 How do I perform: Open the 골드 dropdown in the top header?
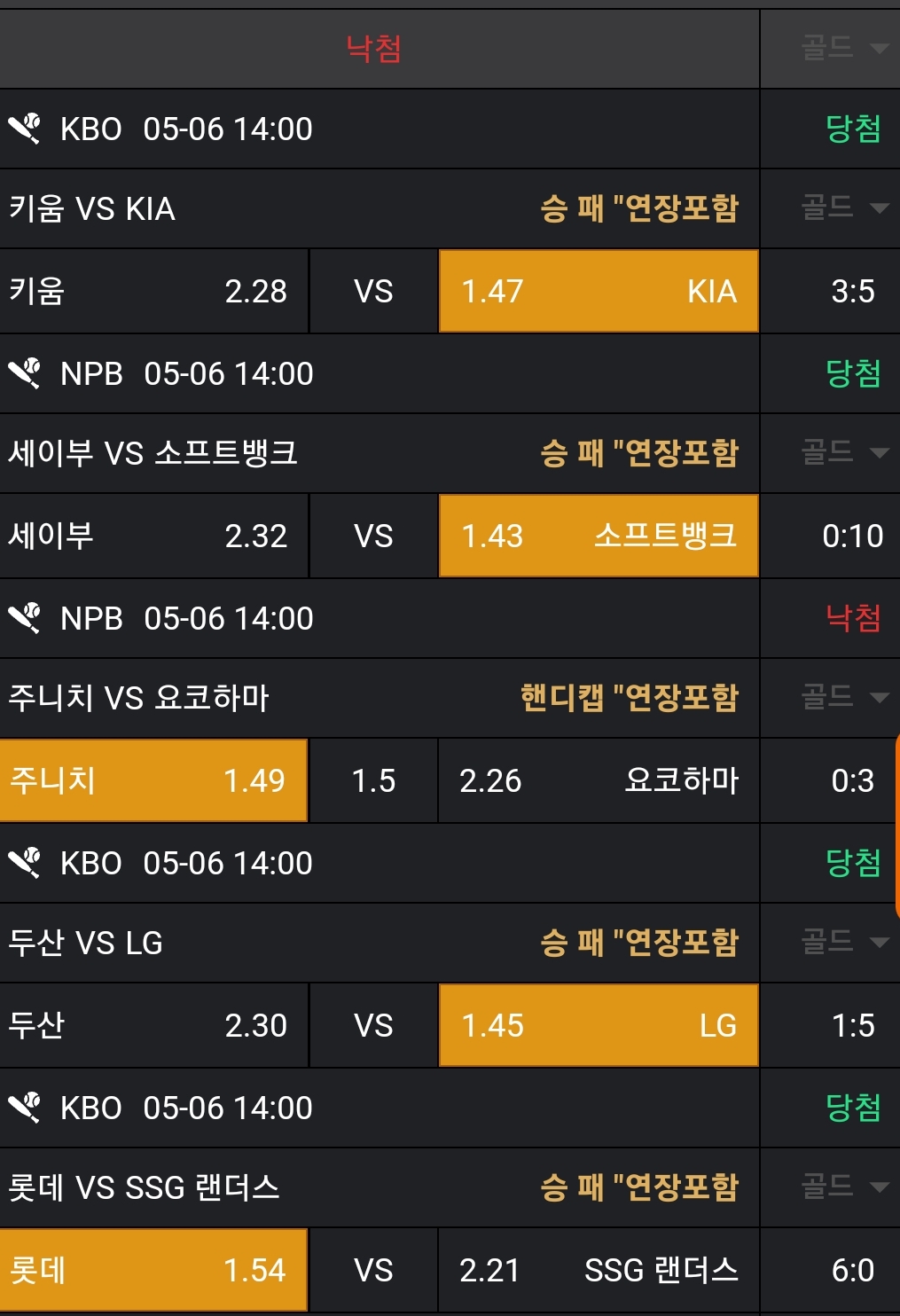click(x=843, y=48)
